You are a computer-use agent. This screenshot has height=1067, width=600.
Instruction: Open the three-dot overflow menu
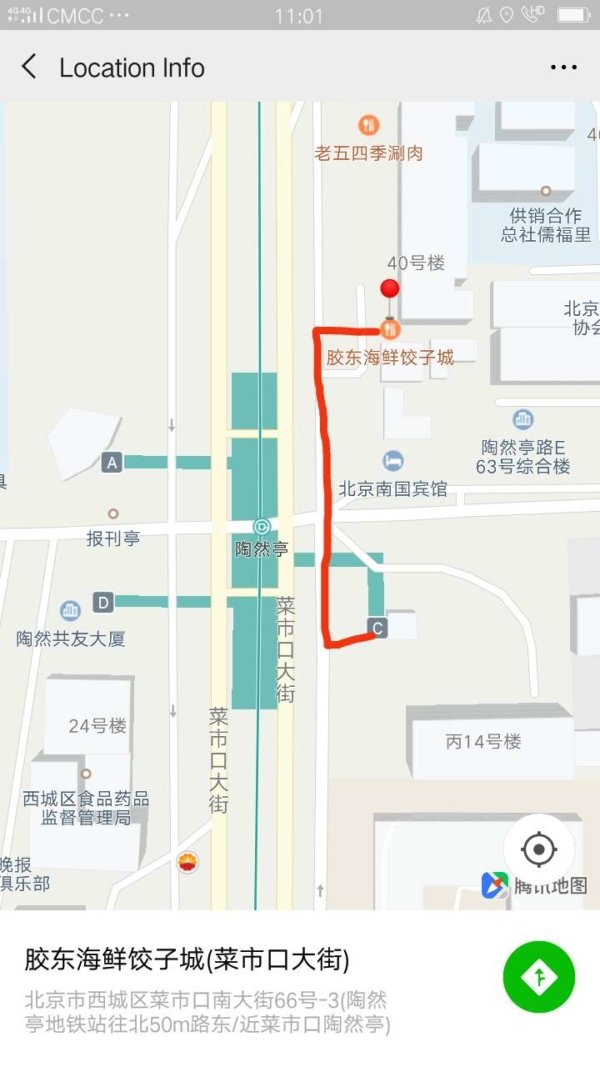563,67
